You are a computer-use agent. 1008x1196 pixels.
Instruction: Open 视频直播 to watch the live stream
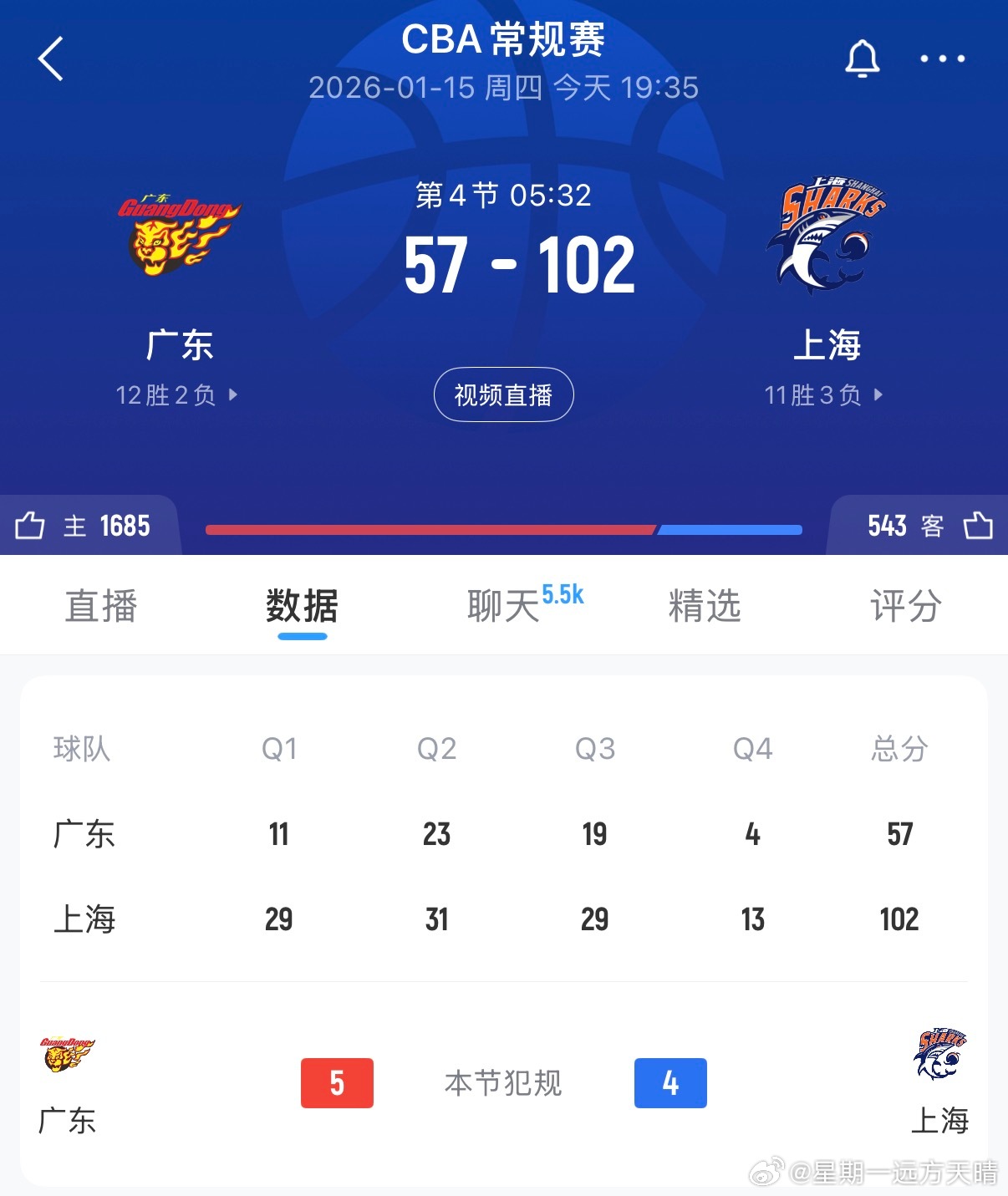pyautogui.click(x=503, y=394)
